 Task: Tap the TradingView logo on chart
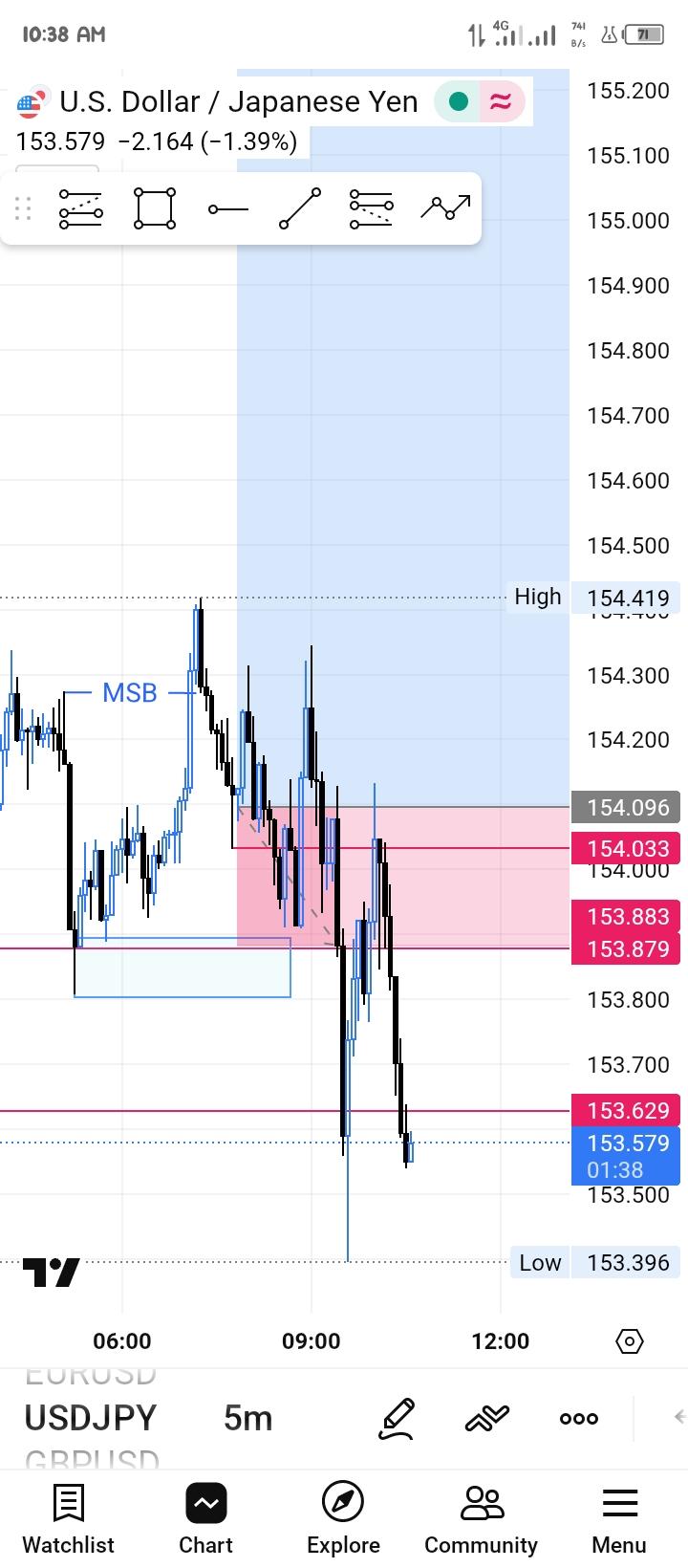(51, 1273)
